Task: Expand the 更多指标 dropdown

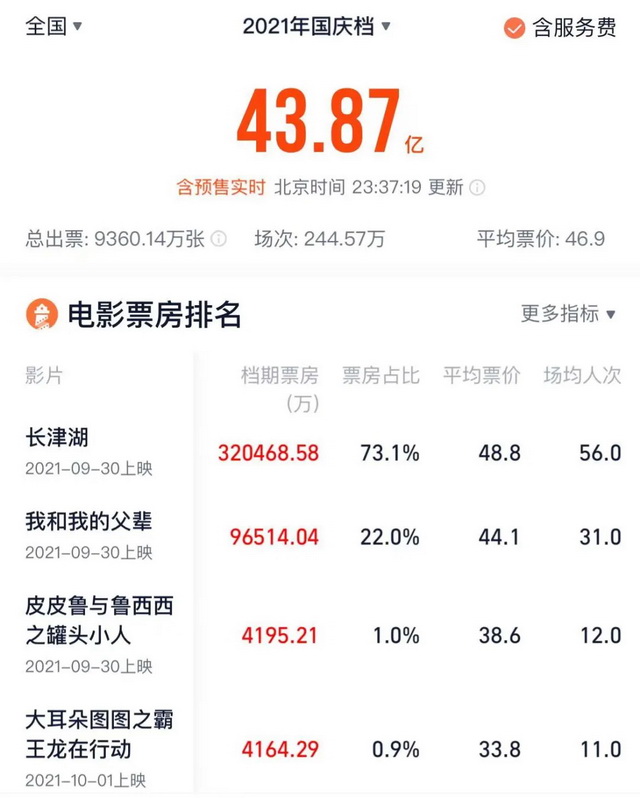Action: point(568,313)
